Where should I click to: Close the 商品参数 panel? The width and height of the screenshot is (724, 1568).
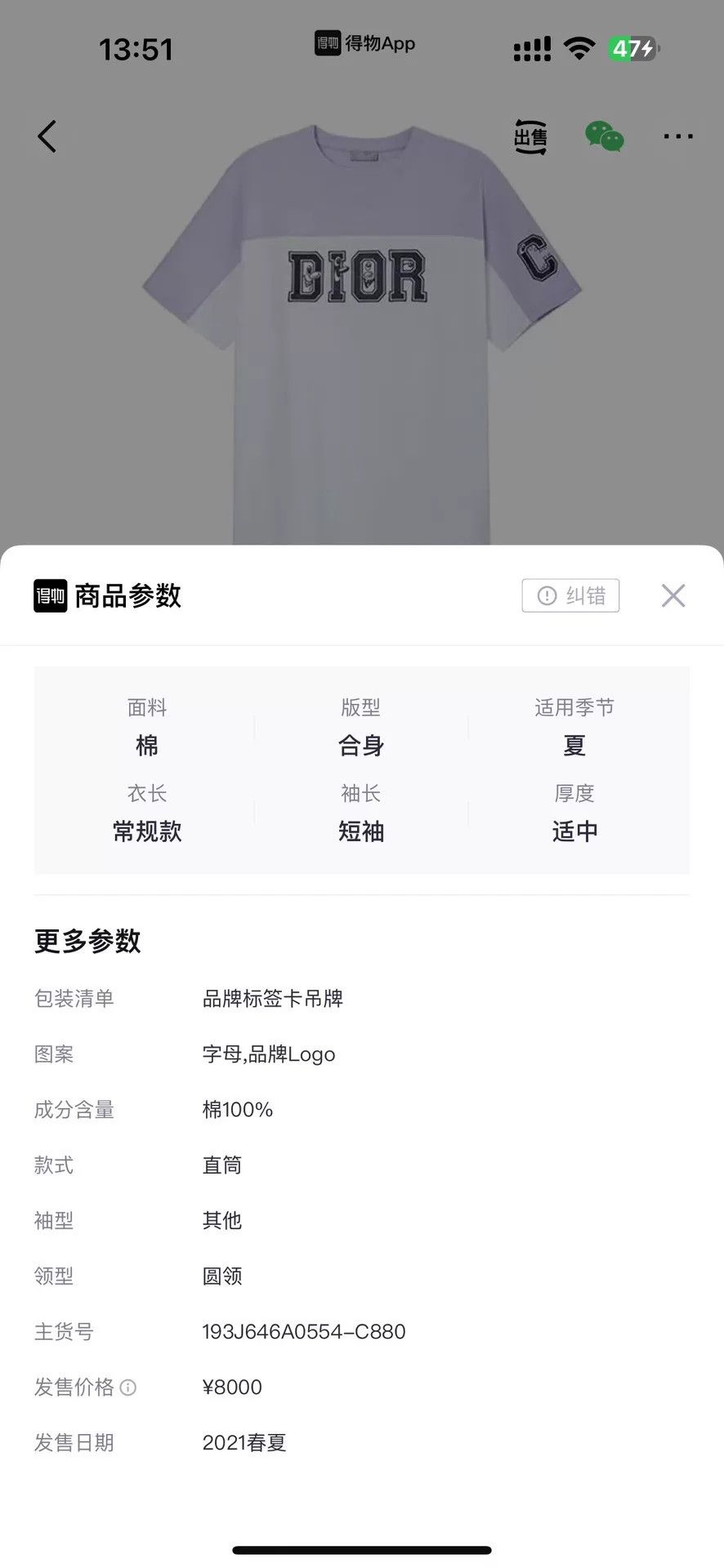(x=673, y=595)
